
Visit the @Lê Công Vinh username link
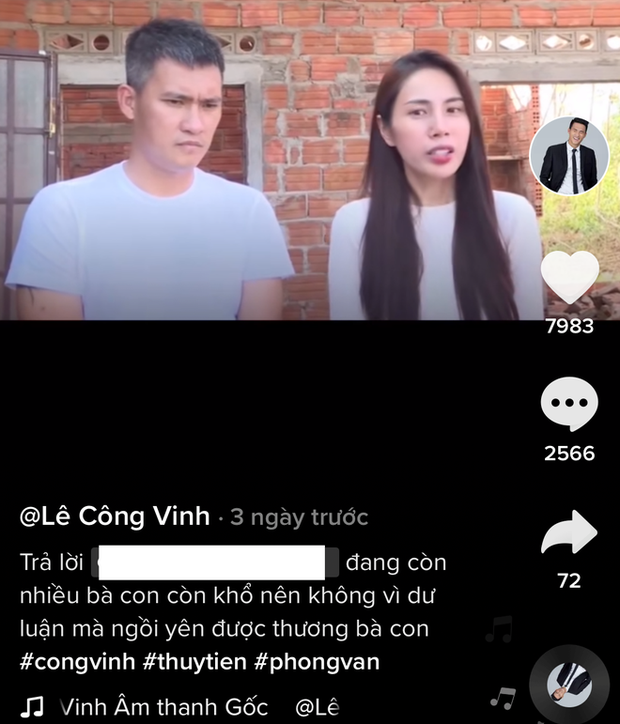(115, 516)
